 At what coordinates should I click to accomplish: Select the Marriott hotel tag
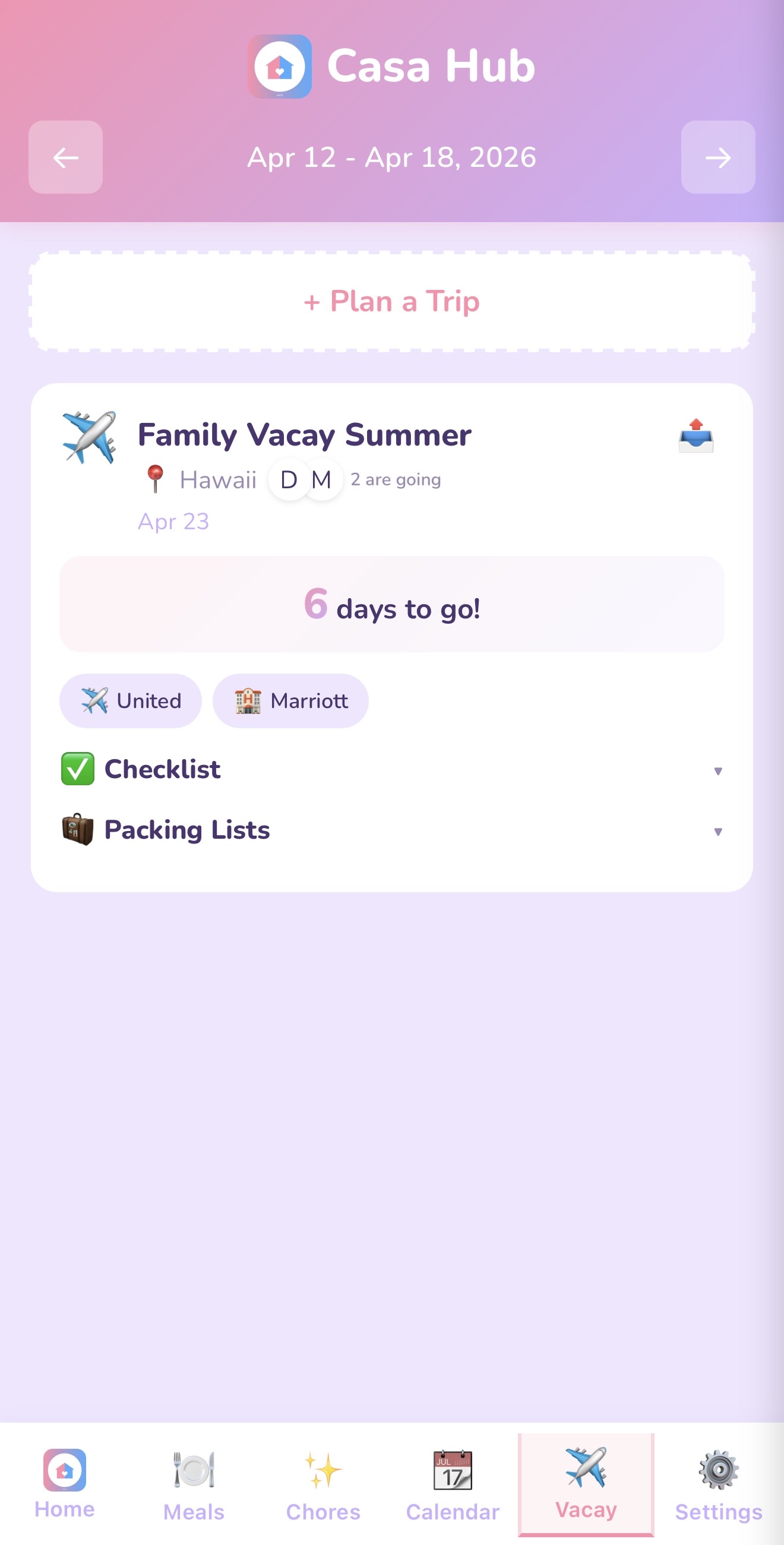click(291, 700)
